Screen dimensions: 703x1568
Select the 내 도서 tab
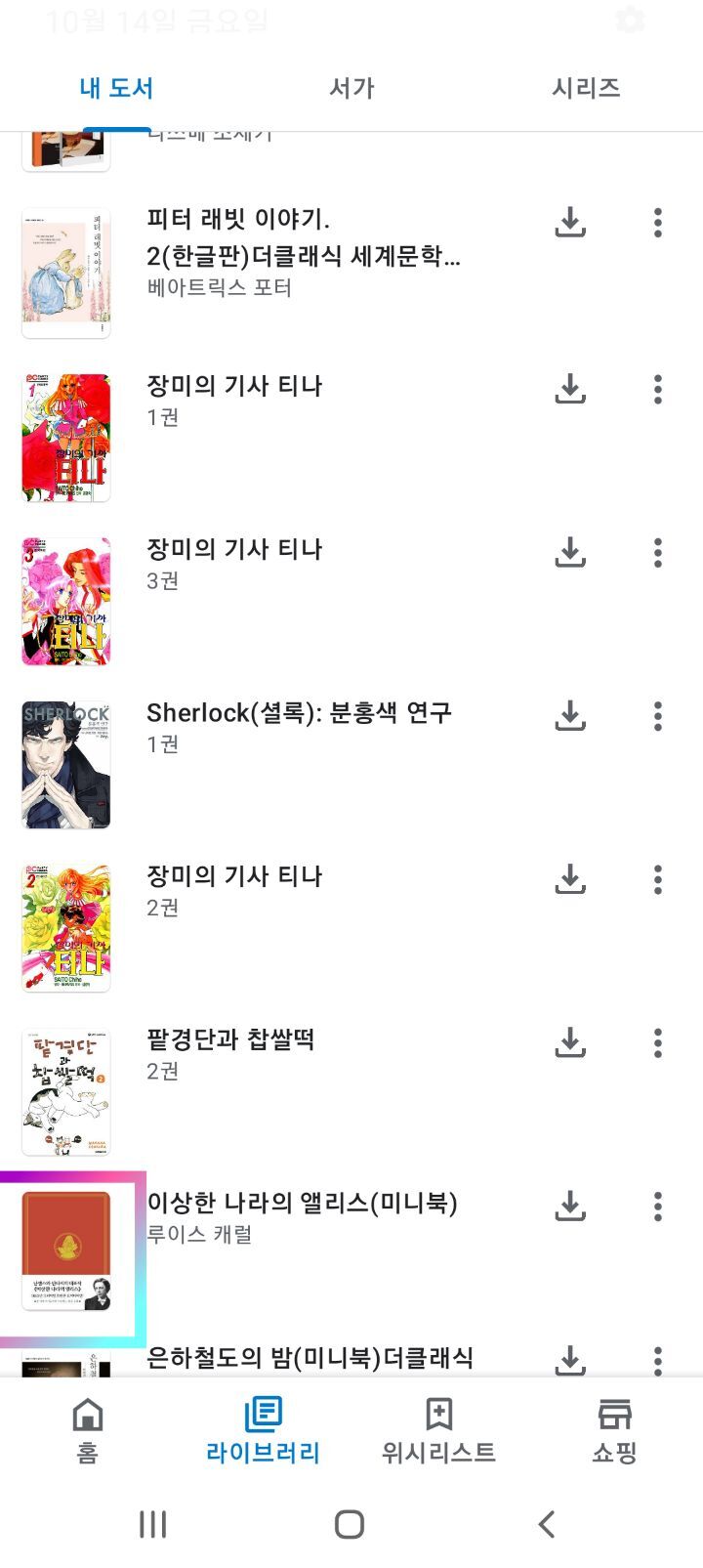click(x=116, y=88)
